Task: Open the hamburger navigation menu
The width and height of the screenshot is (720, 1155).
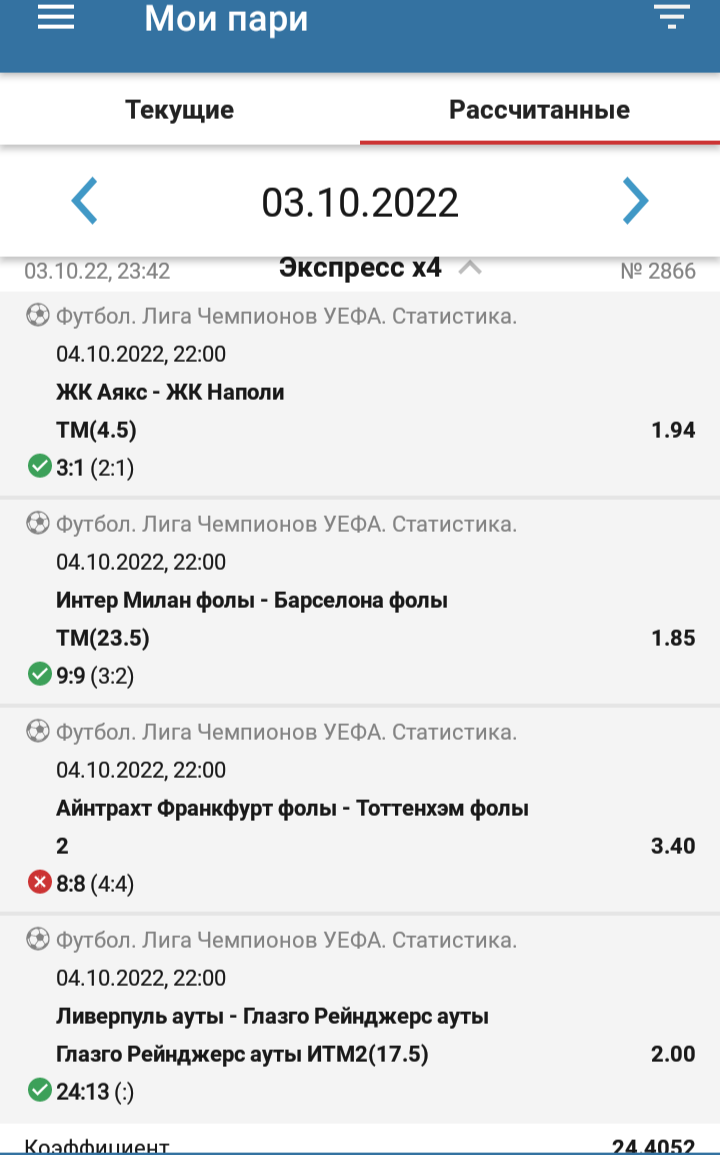Action: click(56, 18)
